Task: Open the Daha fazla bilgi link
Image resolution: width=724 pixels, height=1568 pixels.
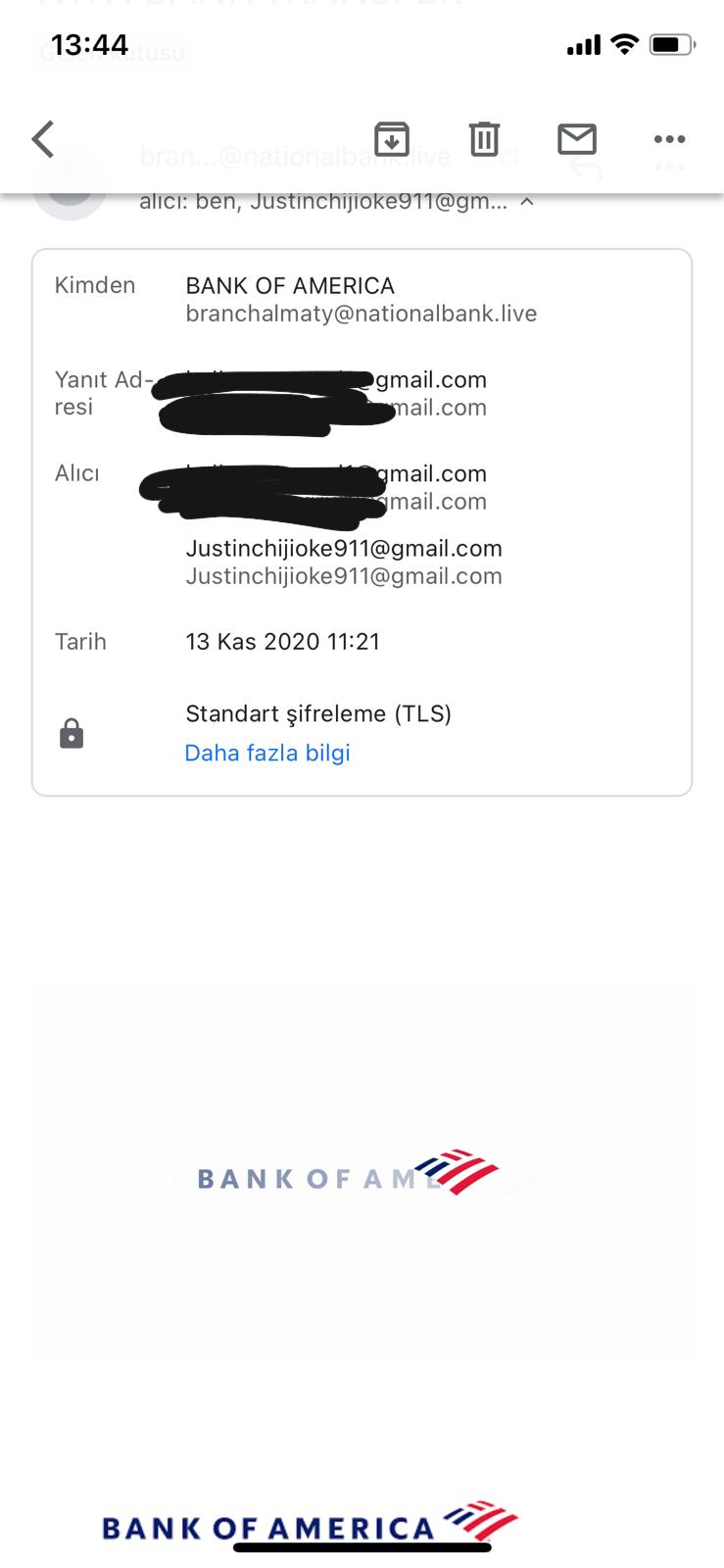Action: pos(267,753)
